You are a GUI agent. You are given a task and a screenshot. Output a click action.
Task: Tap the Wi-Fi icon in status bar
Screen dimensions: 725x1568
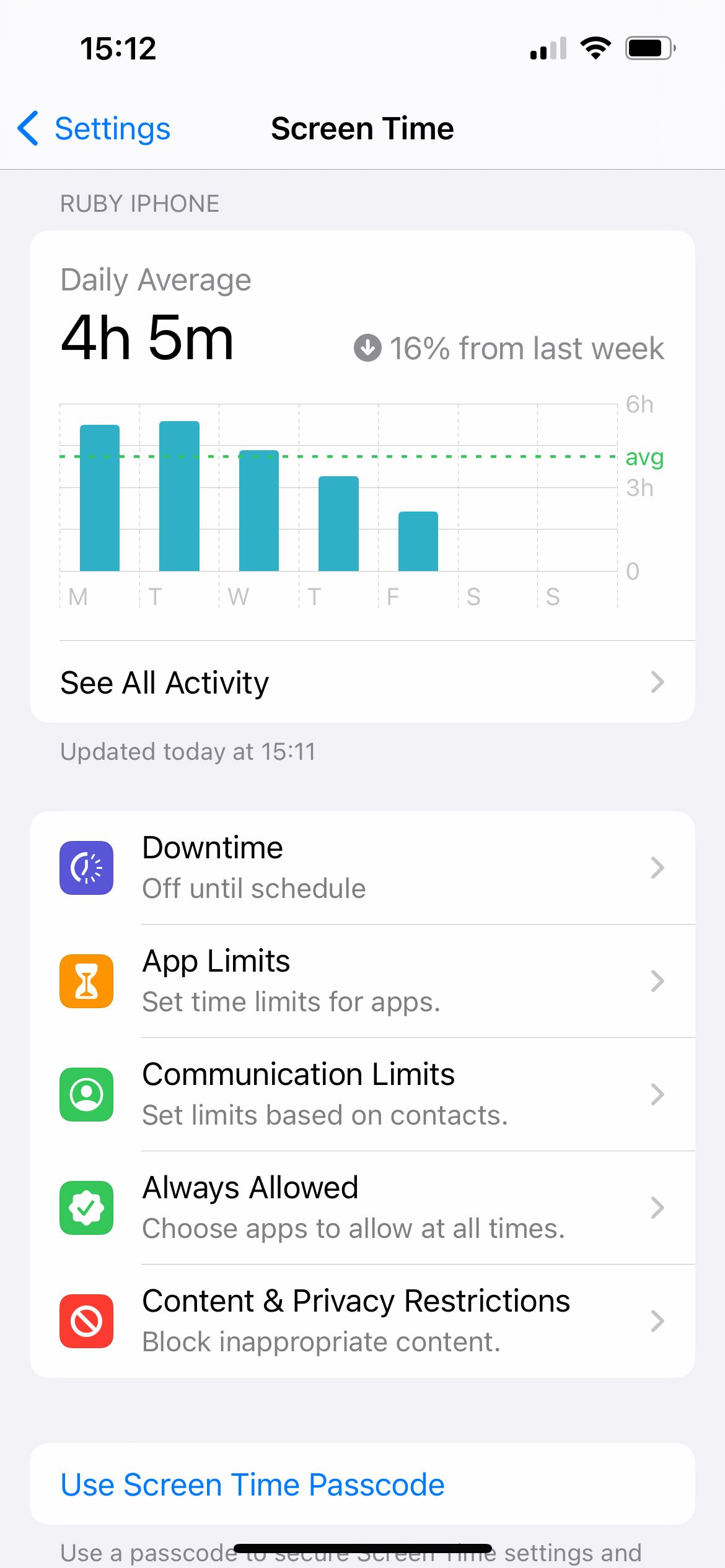tap(595, 48)
